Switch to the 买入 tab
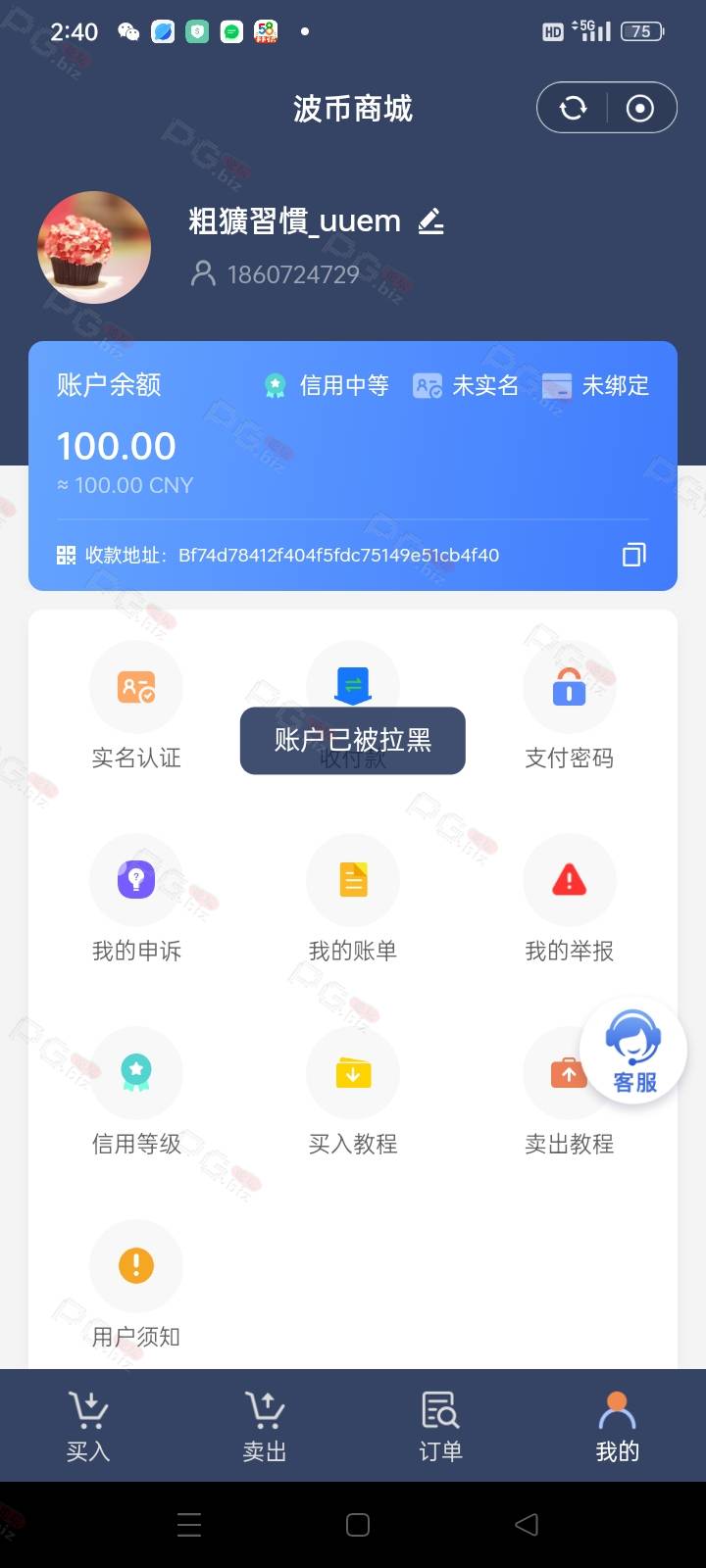706x1568 pixels. click(x=88, y=1426)
